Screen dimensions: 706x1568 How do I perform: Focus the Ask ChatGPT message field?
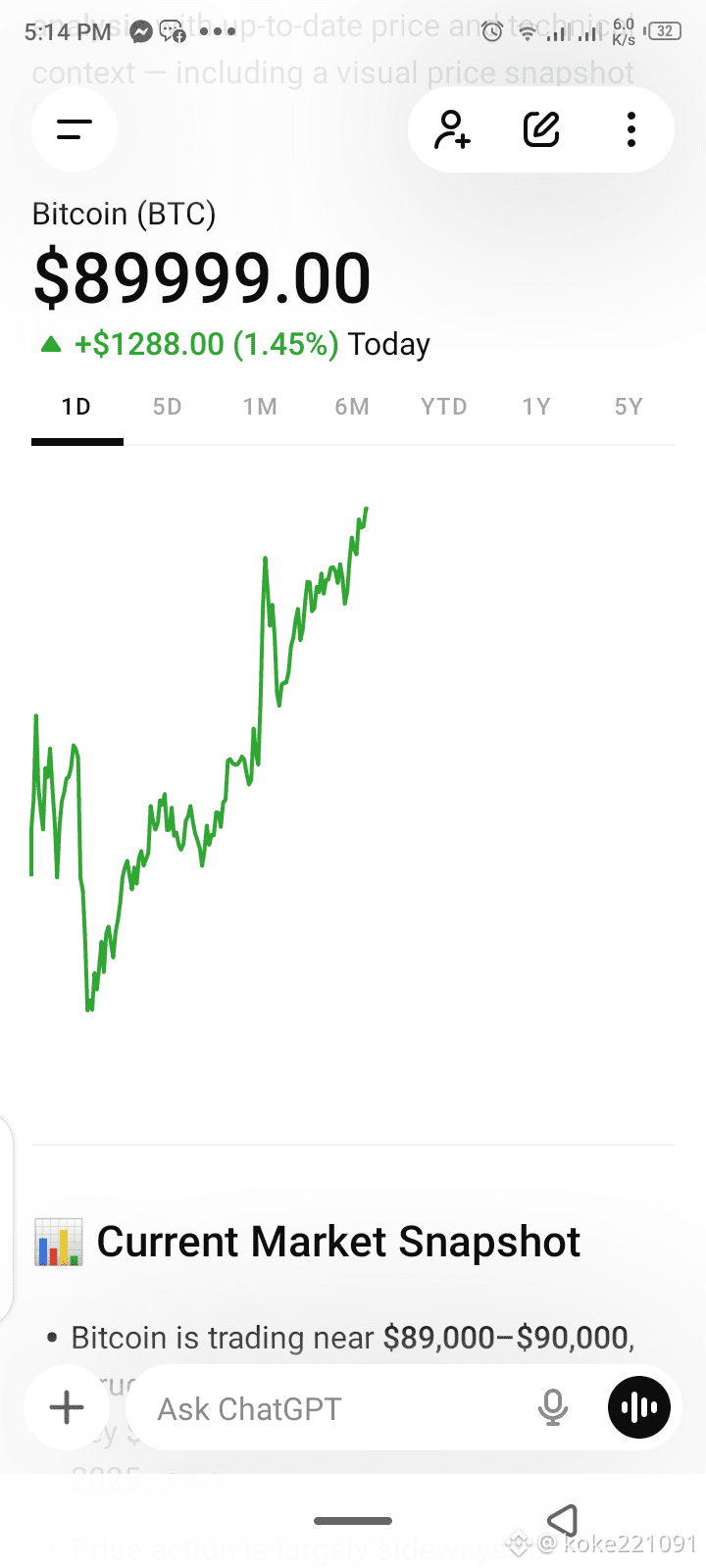pos(333,1409)
